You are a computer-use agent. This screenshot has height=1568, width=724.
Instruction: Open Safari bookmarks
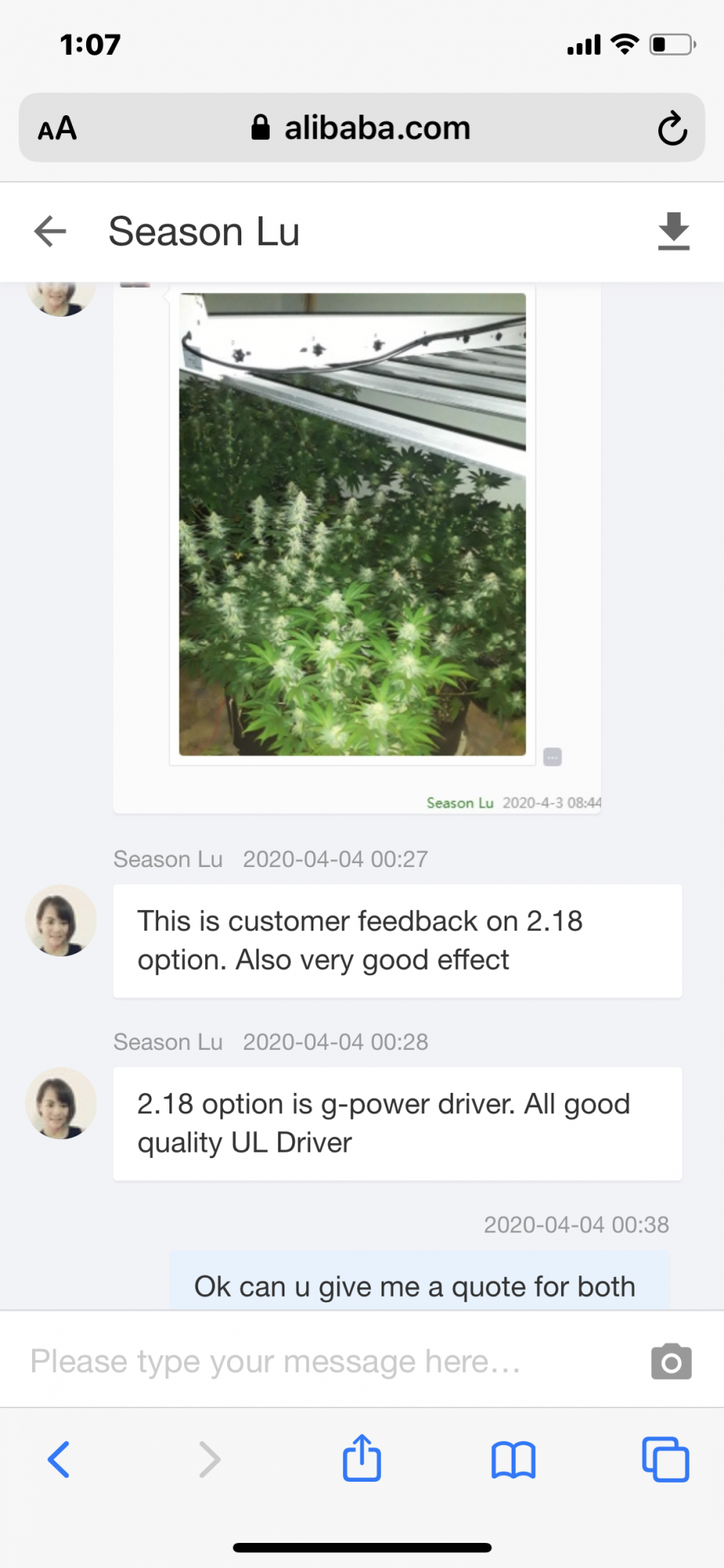coord(513,1460)
